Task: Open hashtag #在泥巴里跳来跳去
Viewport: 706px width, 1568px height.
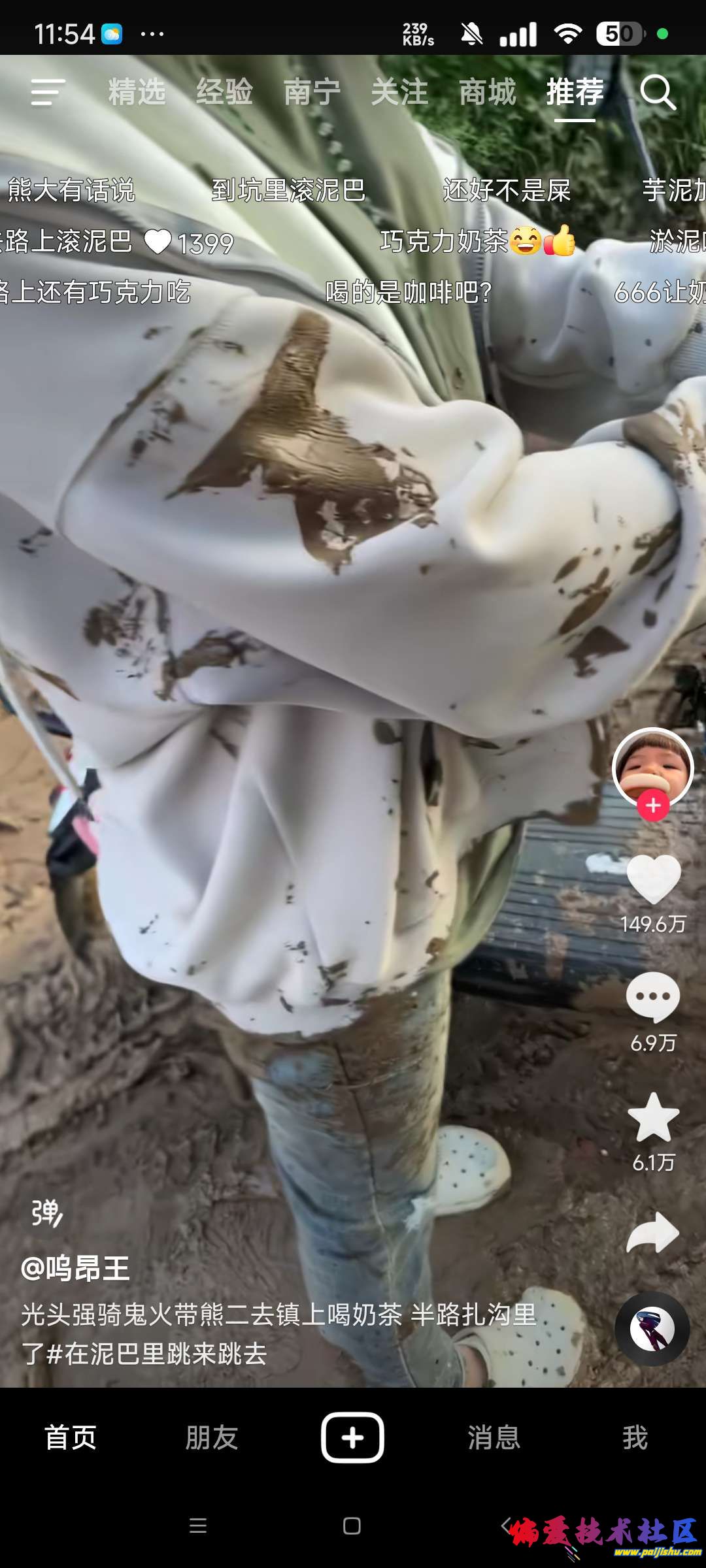Action: pyautogui.click(x=157, y=1354)
